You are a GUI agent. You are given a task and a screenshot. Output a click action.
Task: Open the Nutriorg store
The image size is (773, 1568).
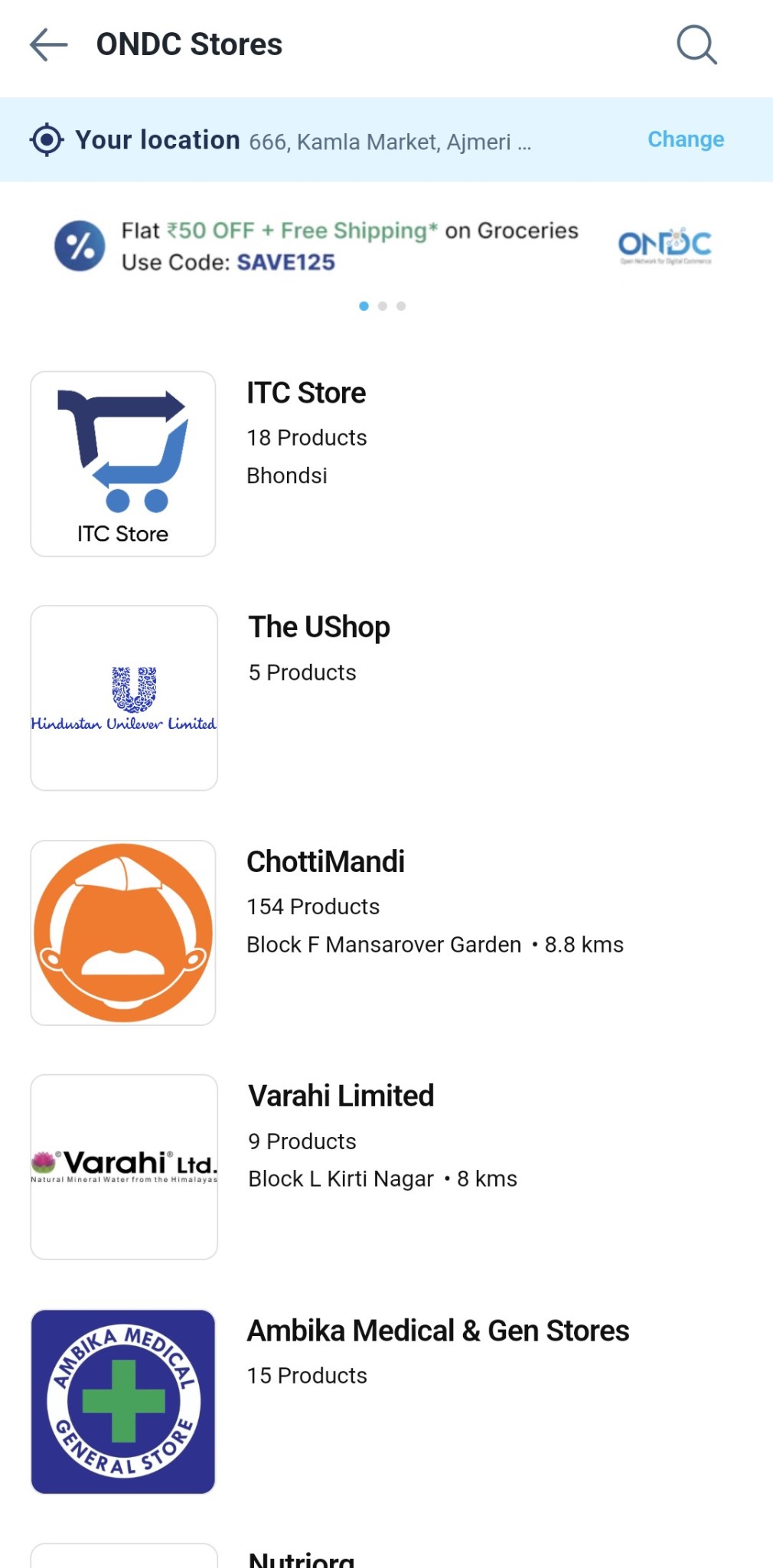point(302,1557)
